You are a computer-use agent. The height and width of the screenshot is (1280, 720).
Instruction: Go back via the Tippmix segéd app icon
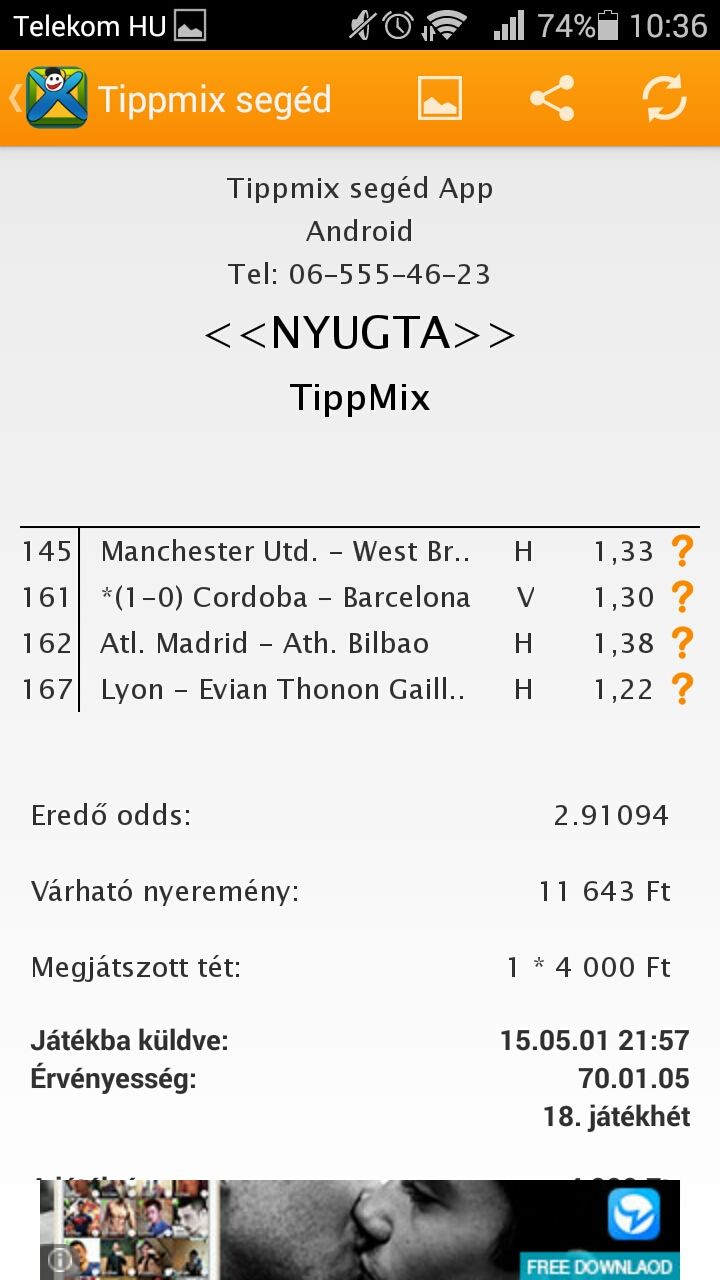point(55,98)
